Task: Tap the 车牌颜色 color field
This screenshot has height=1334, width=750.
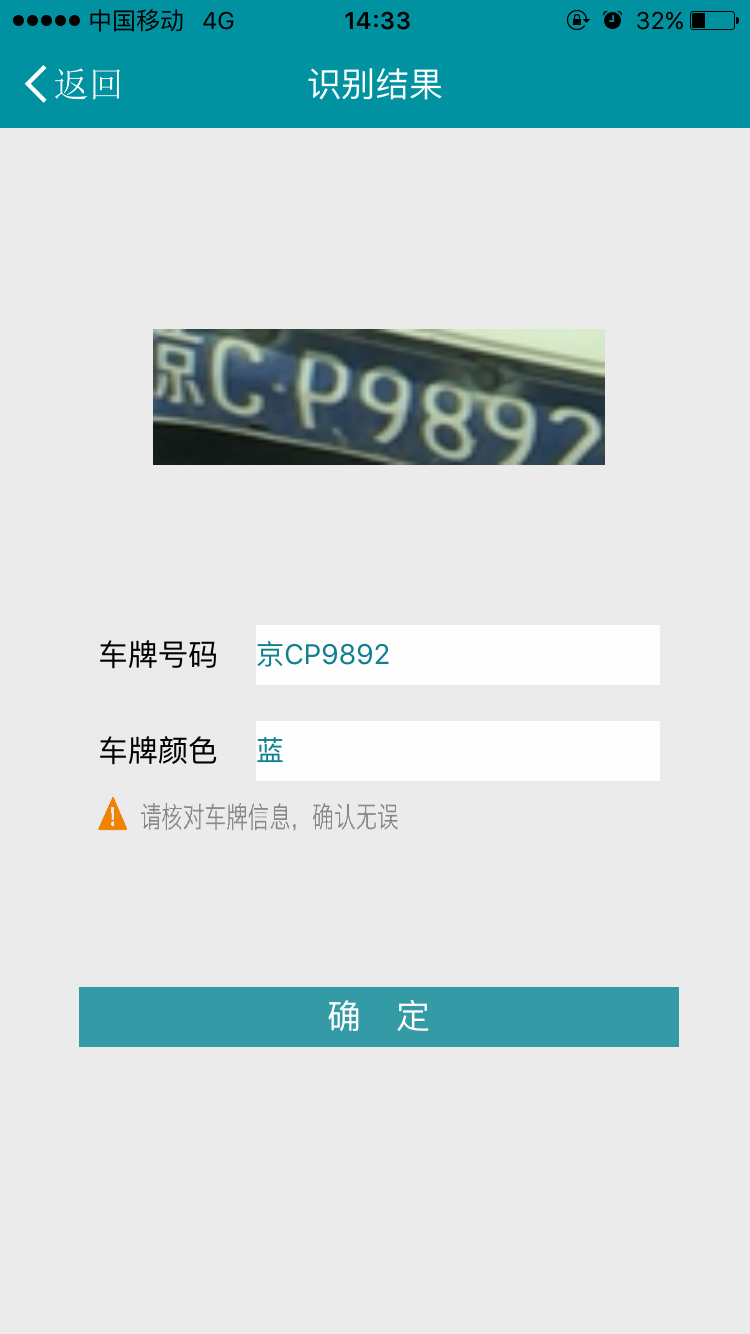Action: (457, 751)
